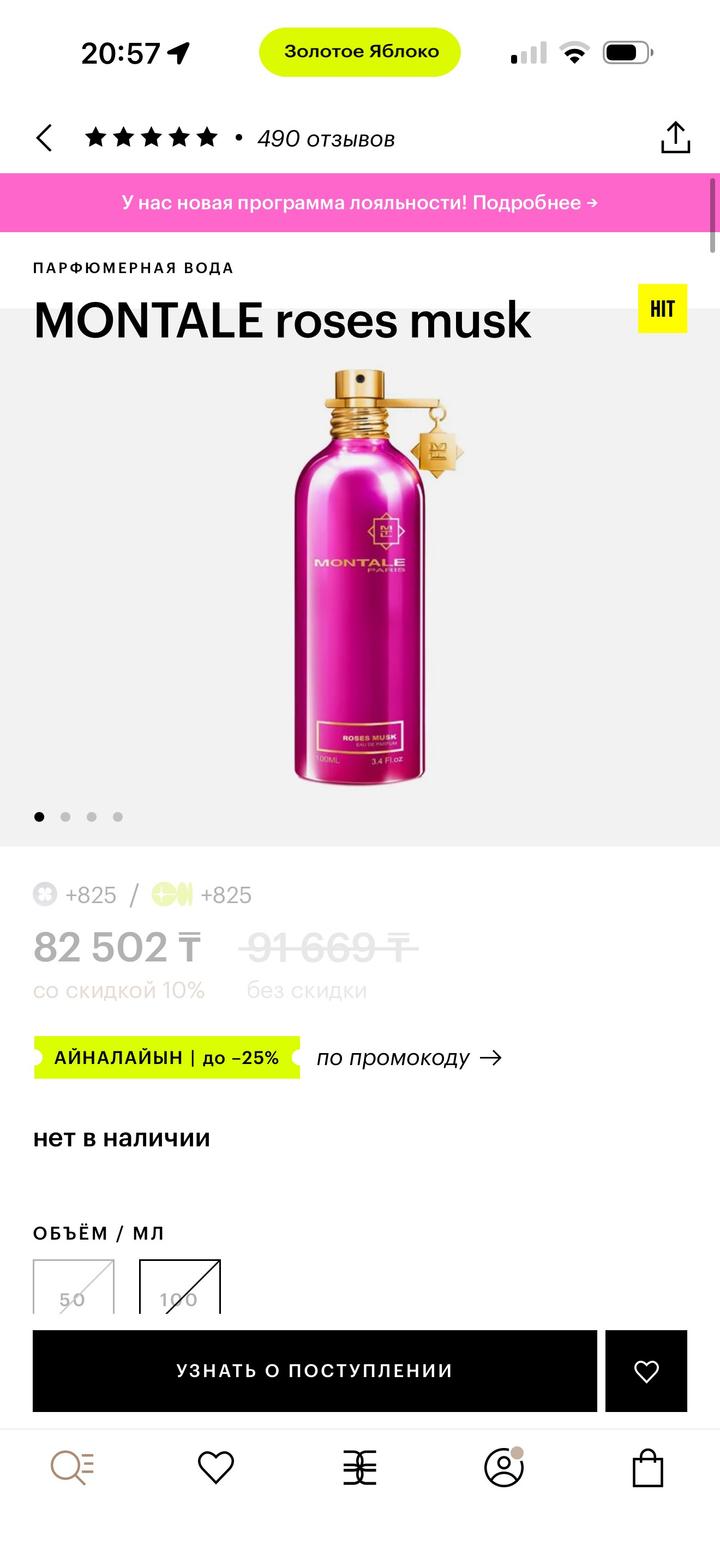Return to Золотое Яблоко via top pill
Image resolution: width=720 pixels, height=1564 pixels.
pos(360,52)
